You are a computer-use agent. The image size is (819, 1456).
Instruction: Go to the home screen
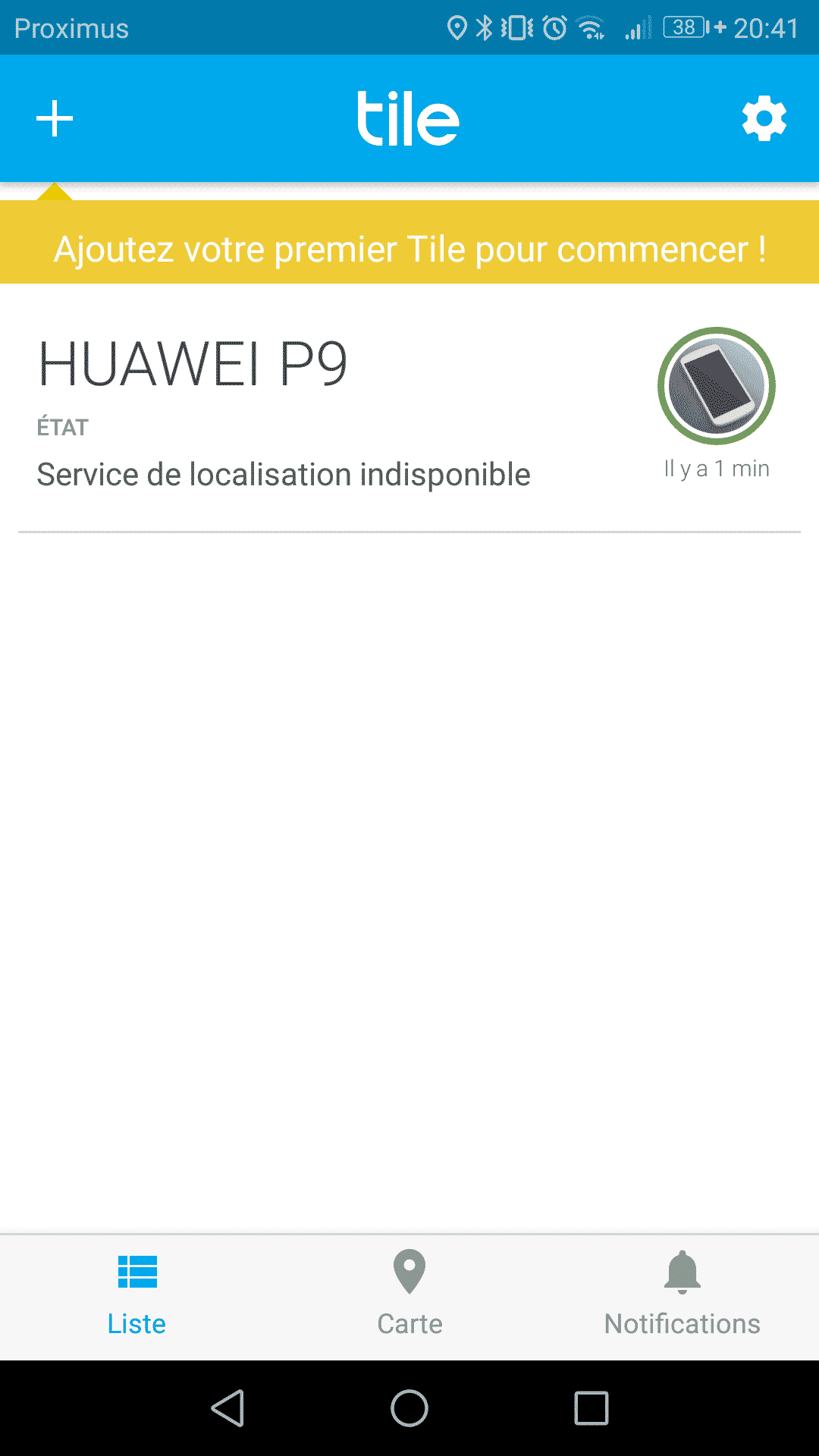point(409,1408)
